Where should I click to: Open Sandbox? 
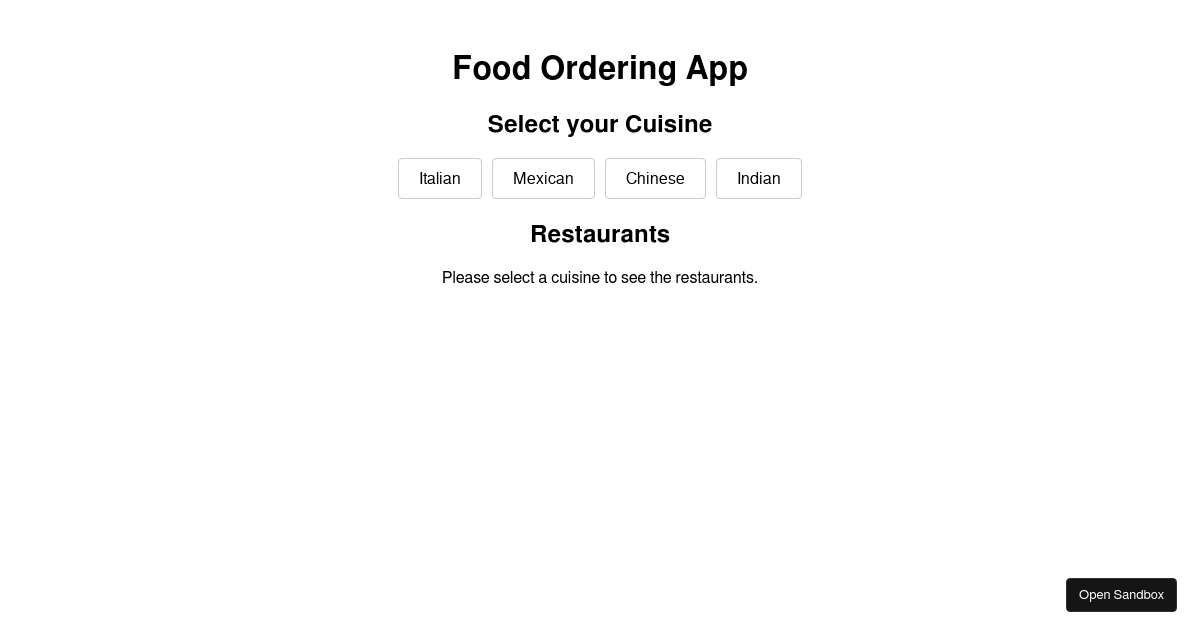pos(1121,595)
